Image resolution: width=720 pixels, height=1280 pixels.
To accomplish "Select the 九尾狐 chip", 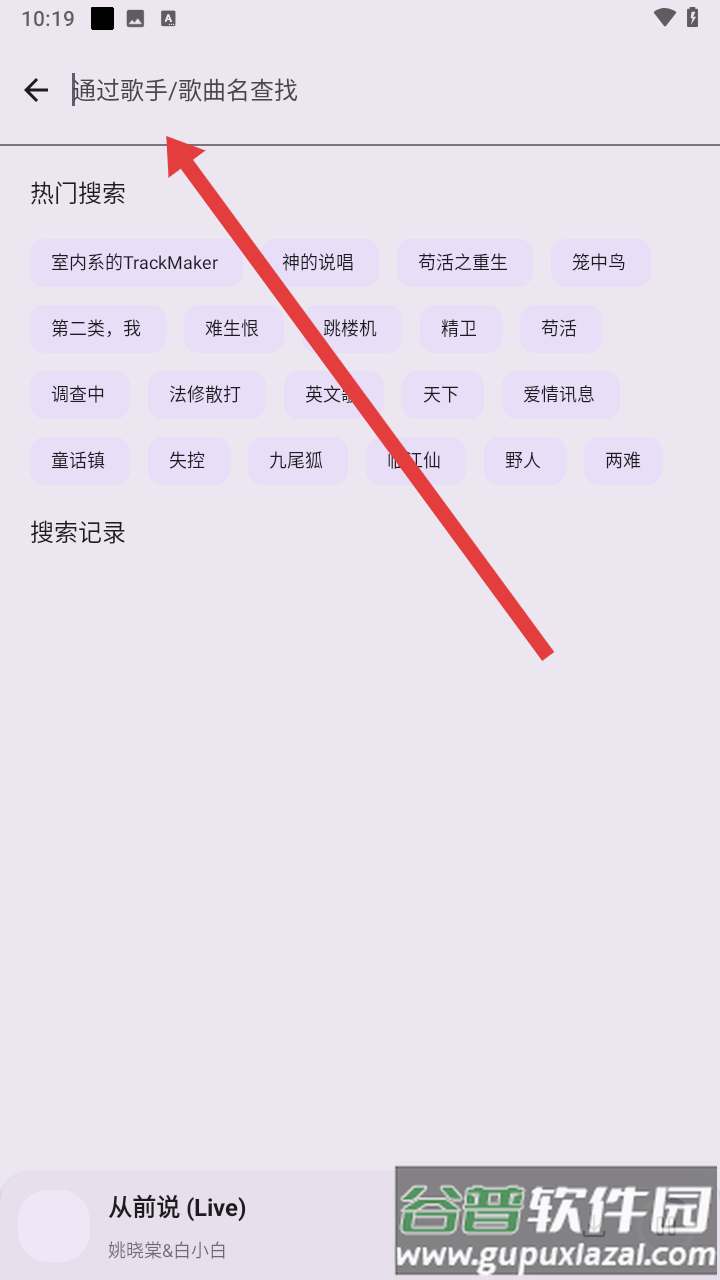I will 296,461.
